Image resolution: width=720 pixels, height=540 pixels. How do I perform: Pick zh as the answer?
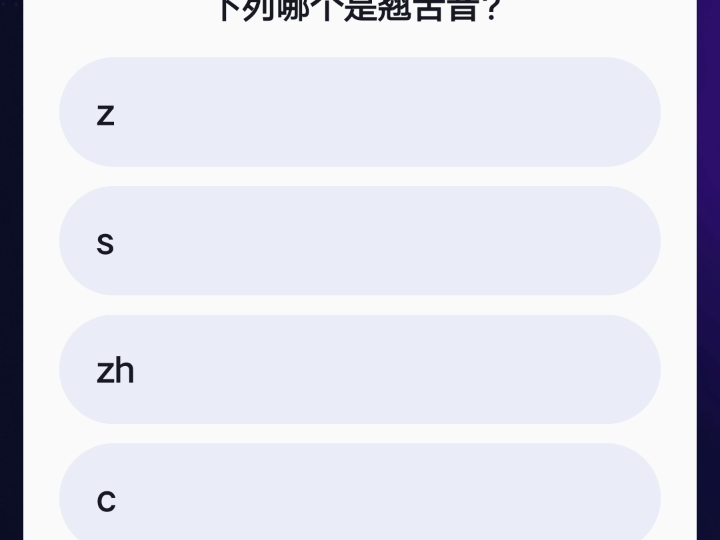pyautogui.click(x=360, y=370)
